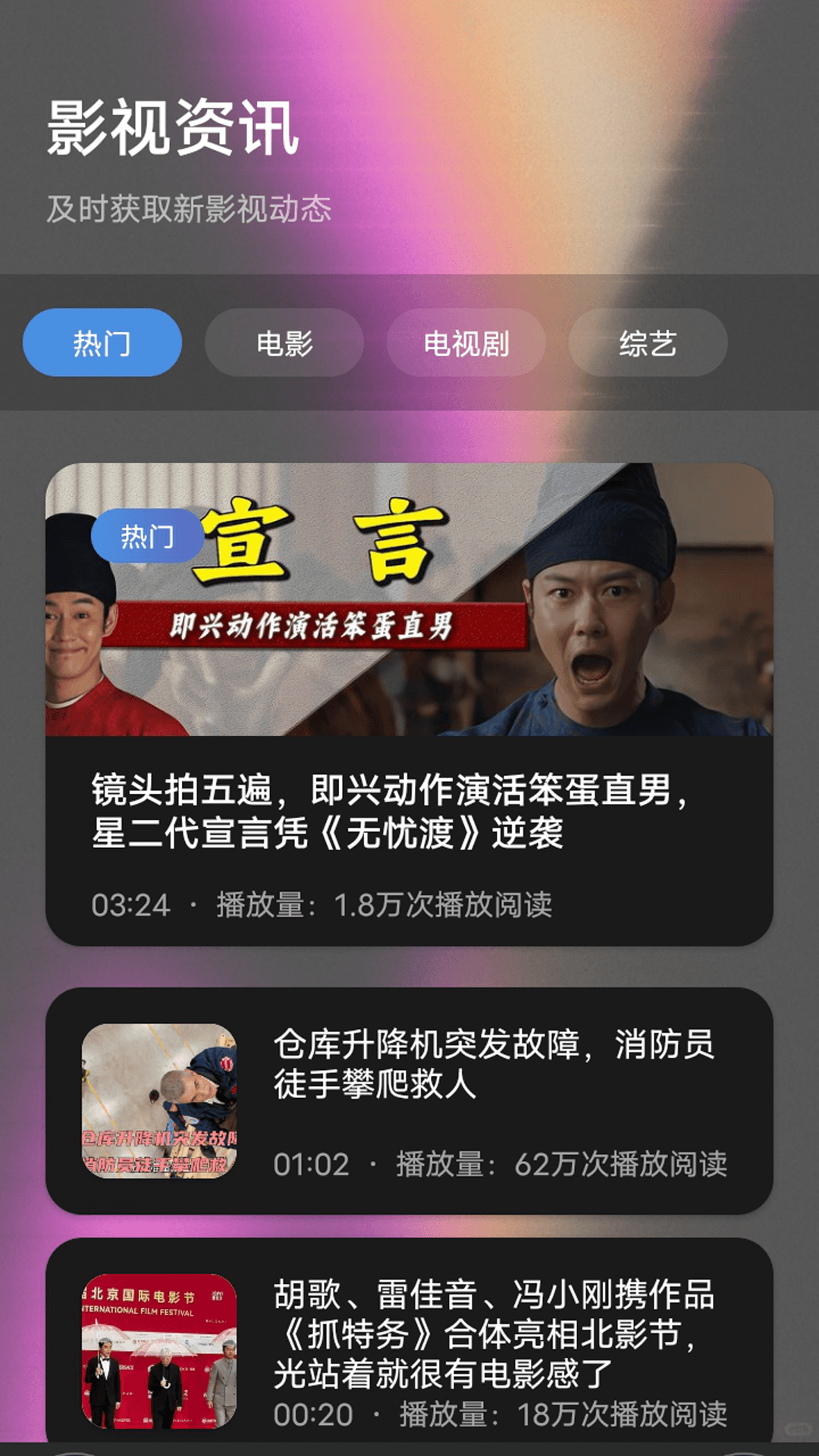Select the highlighted 热门 category chip
Image resolution: width=819 pixels, height=1456 pixels.
click(x=102, y=342)
